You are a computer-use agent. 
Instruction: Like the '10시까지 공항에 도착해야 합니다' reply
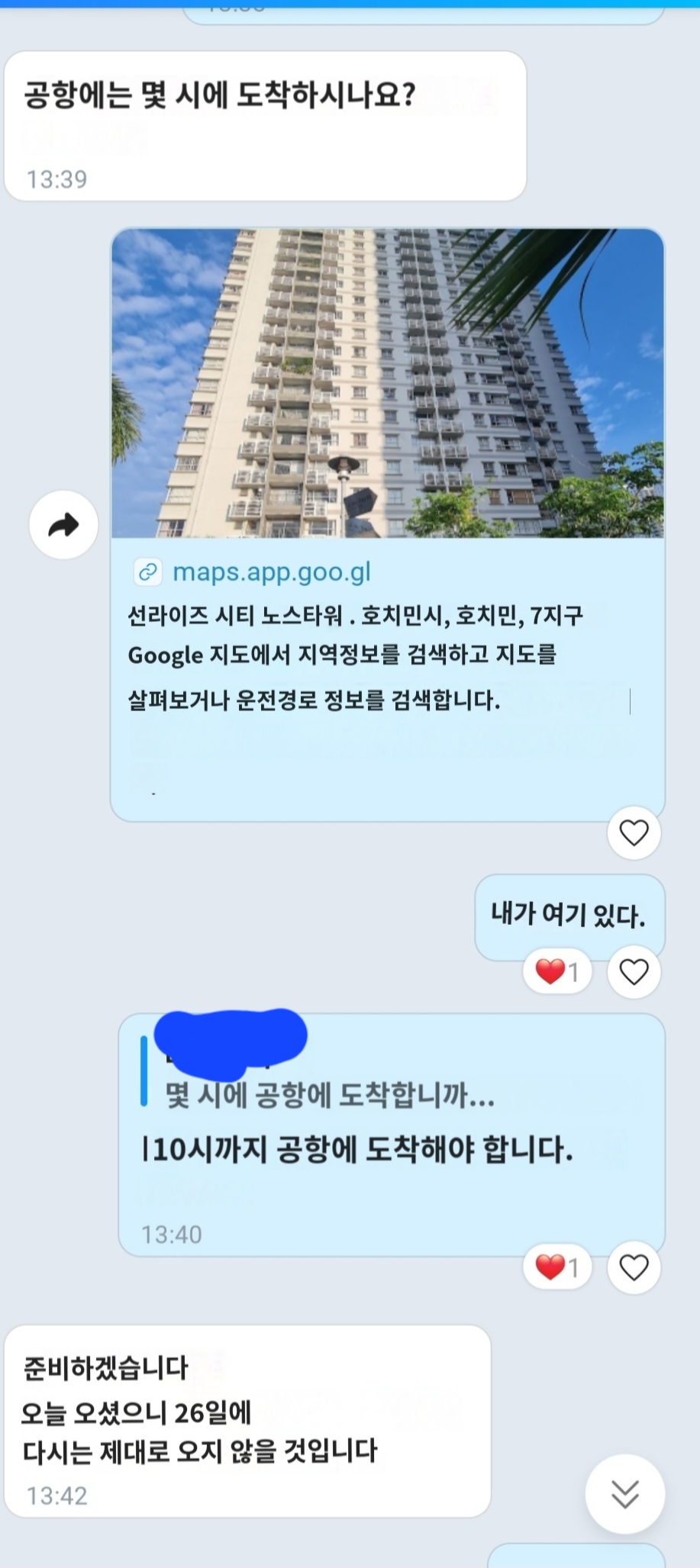click(x=634, y=1267)
